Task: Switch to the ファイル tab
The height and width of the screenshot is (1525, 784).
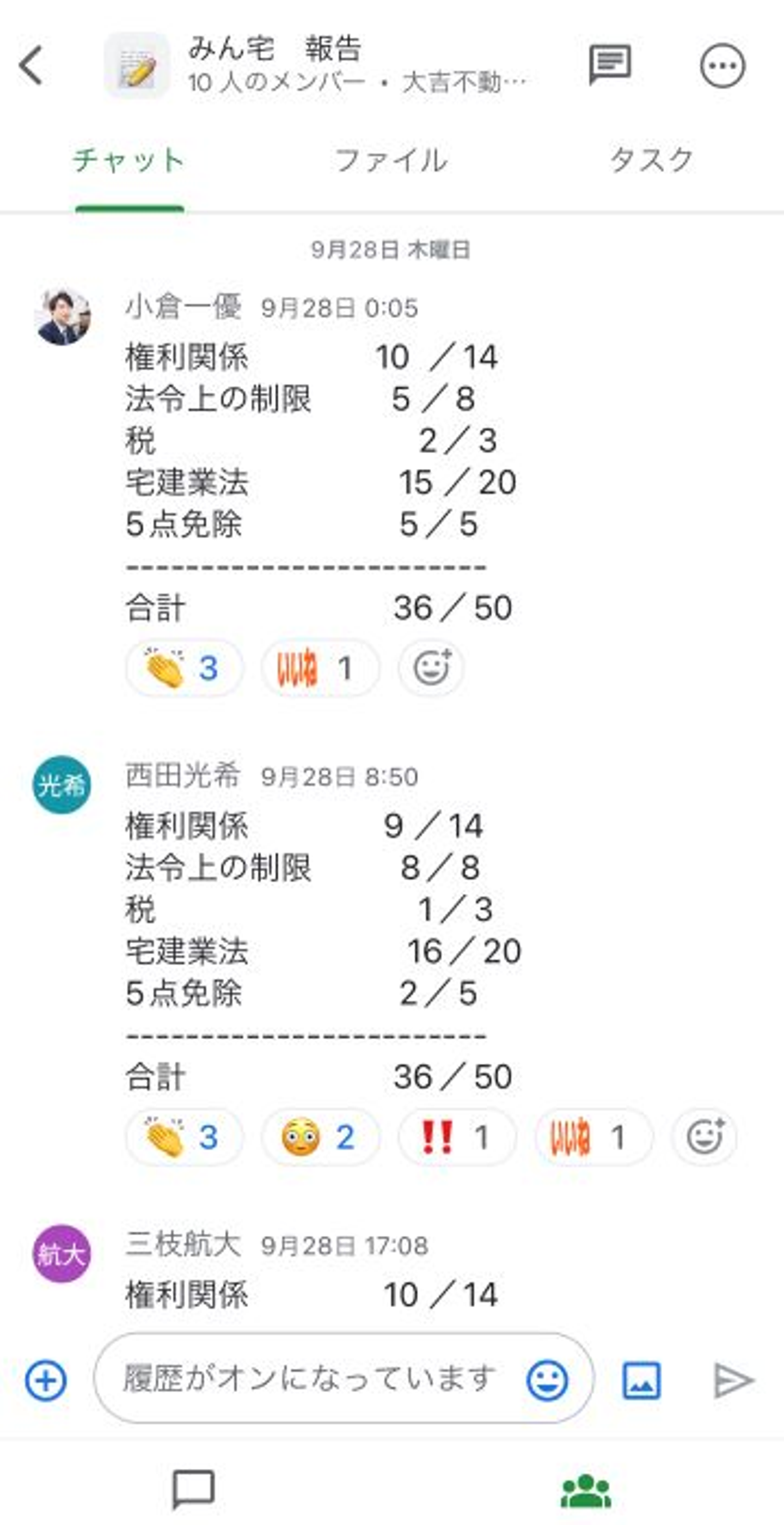Action: (x=391, y=161)
